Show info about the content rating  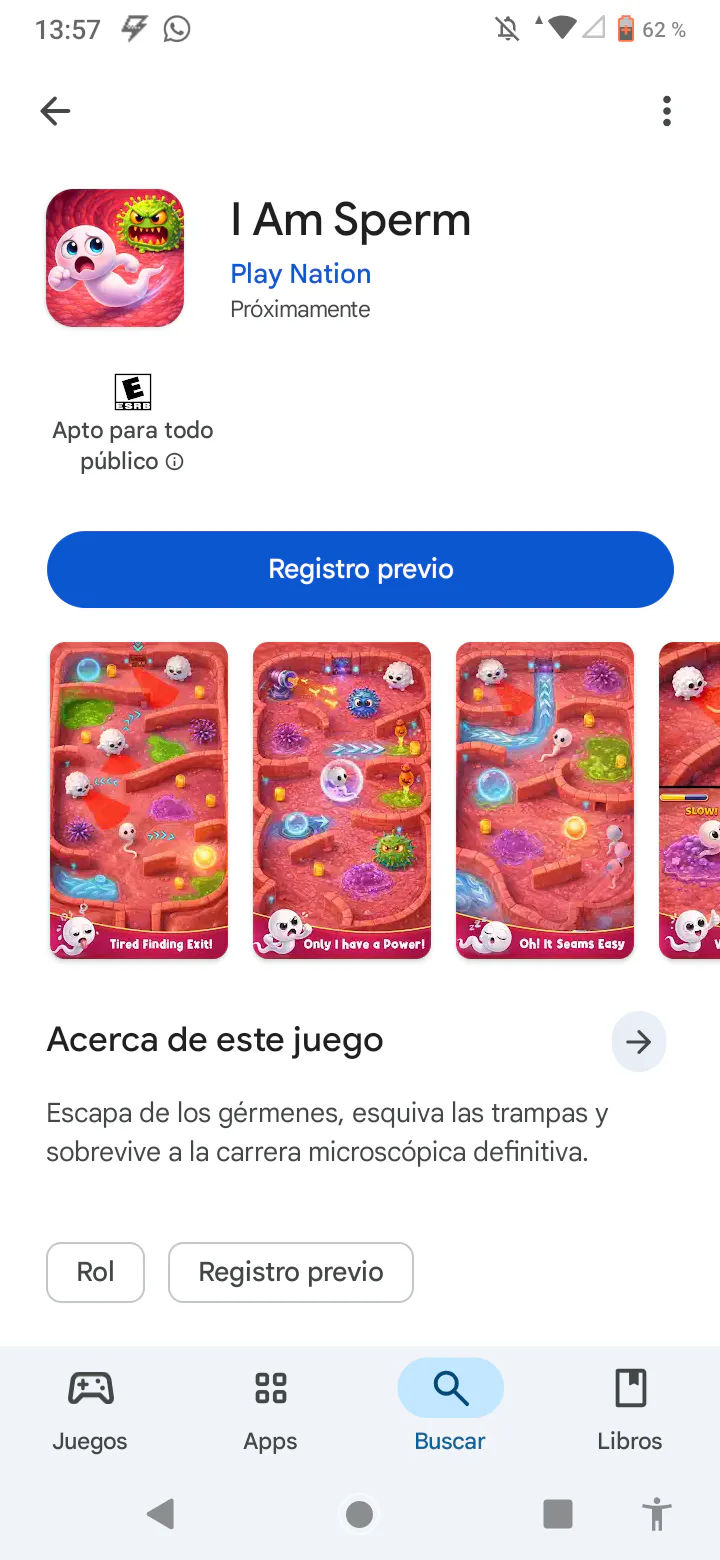point(174,462)
